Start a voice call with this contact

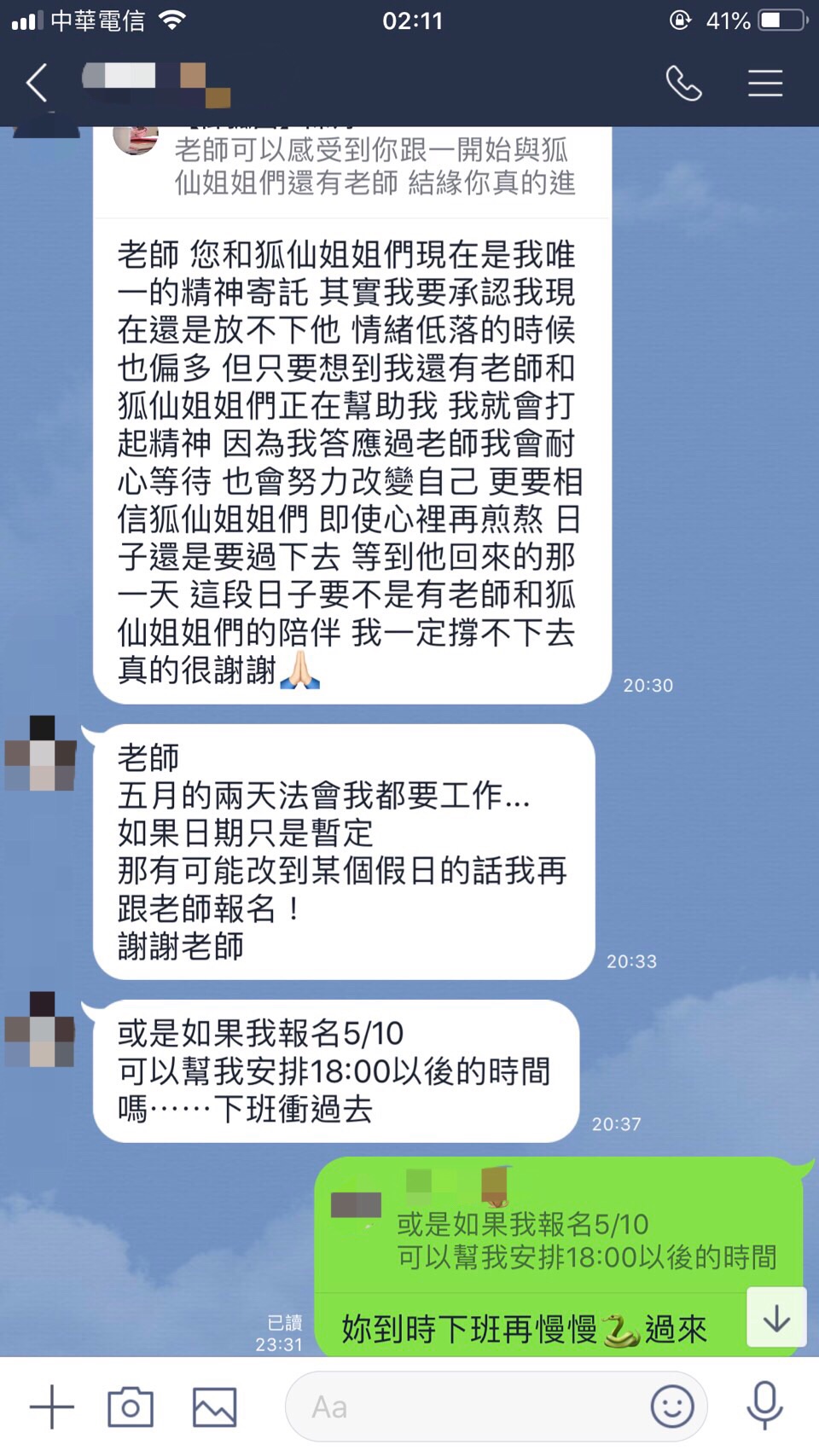pyautogui.click(x=683, y=84)
